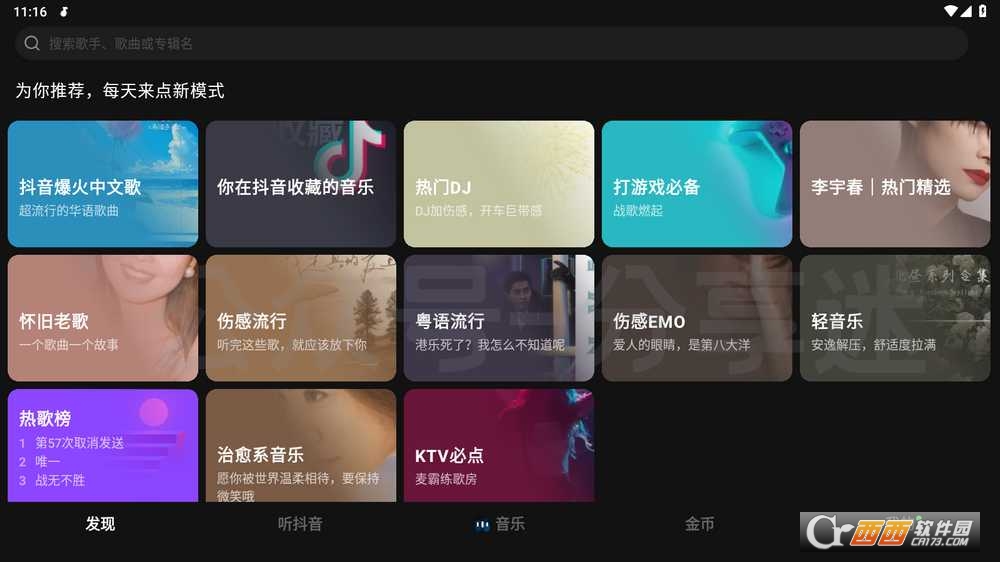Open the 抖音爆火中文歌 playlist card
This screenshot has height=562, width=1000.
(x=103, y=184)
